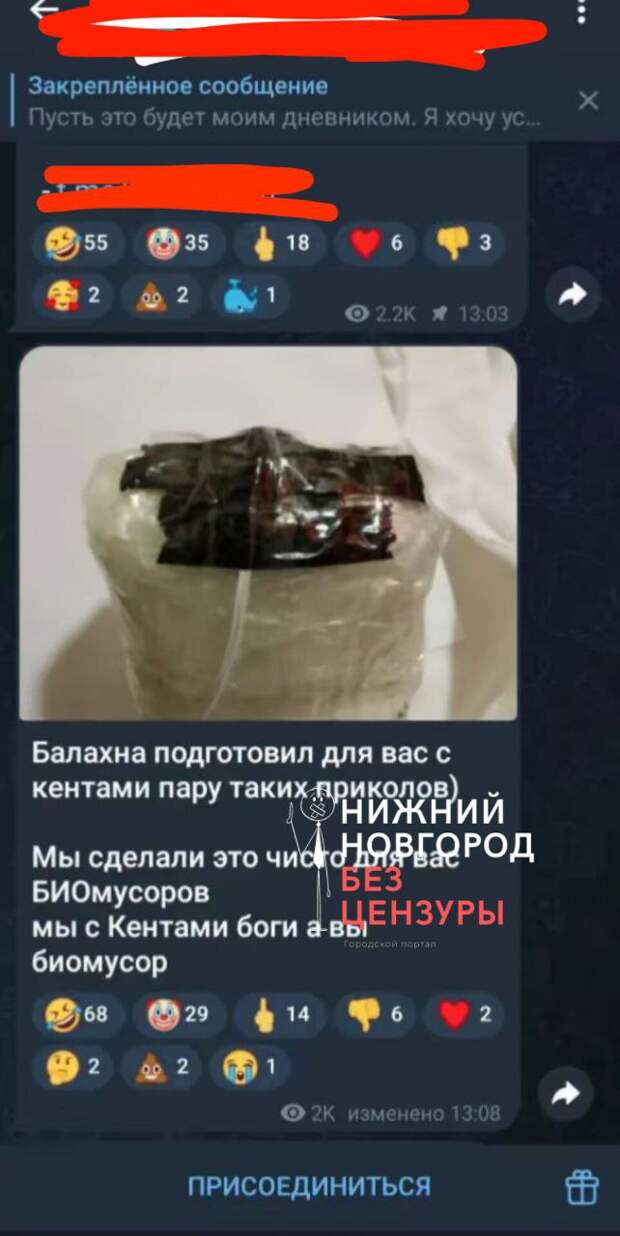
Task: Tap the heart reaction showing 6
Action: (376, 242)
